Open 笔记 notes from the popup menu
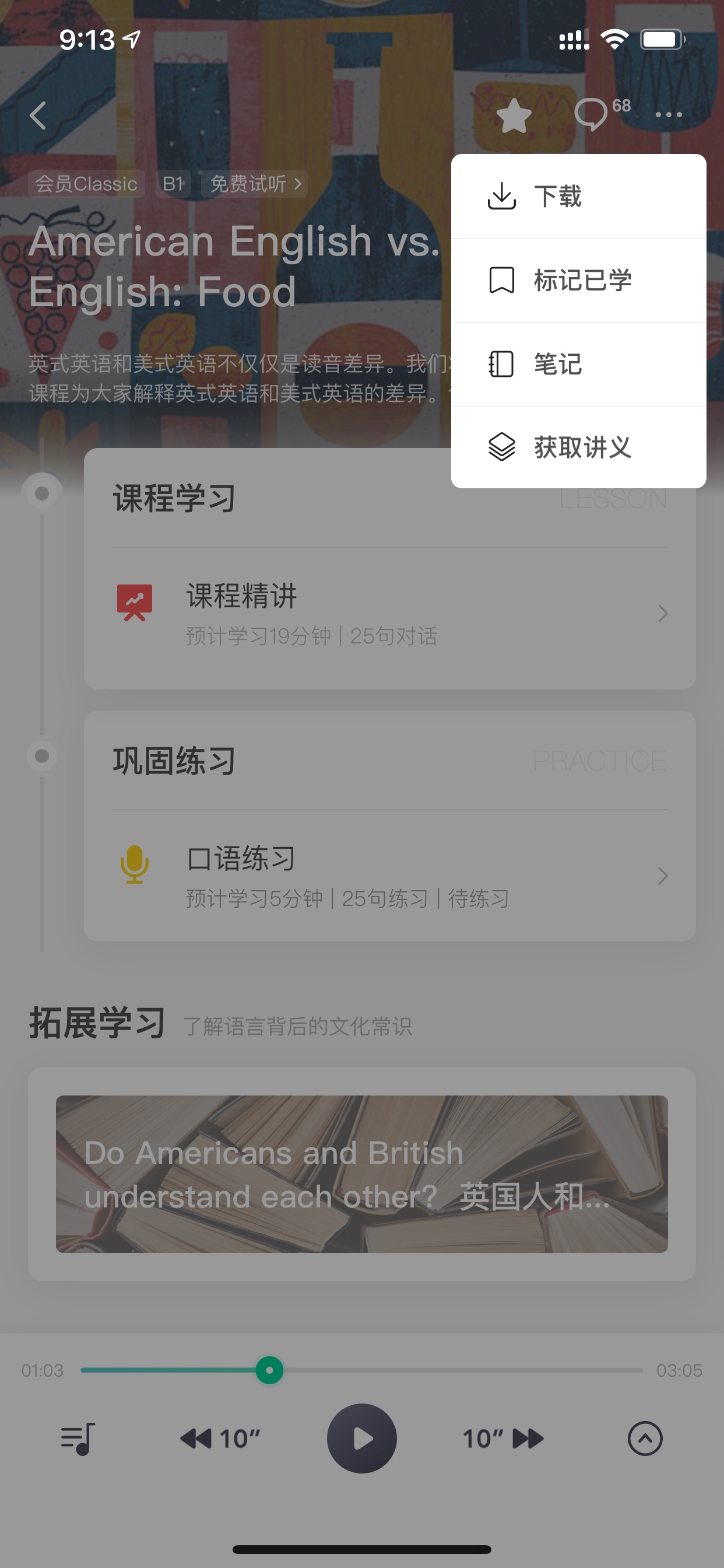This screenshot has height=1568, width=724. pyautogui.click(x=578, y=364)
